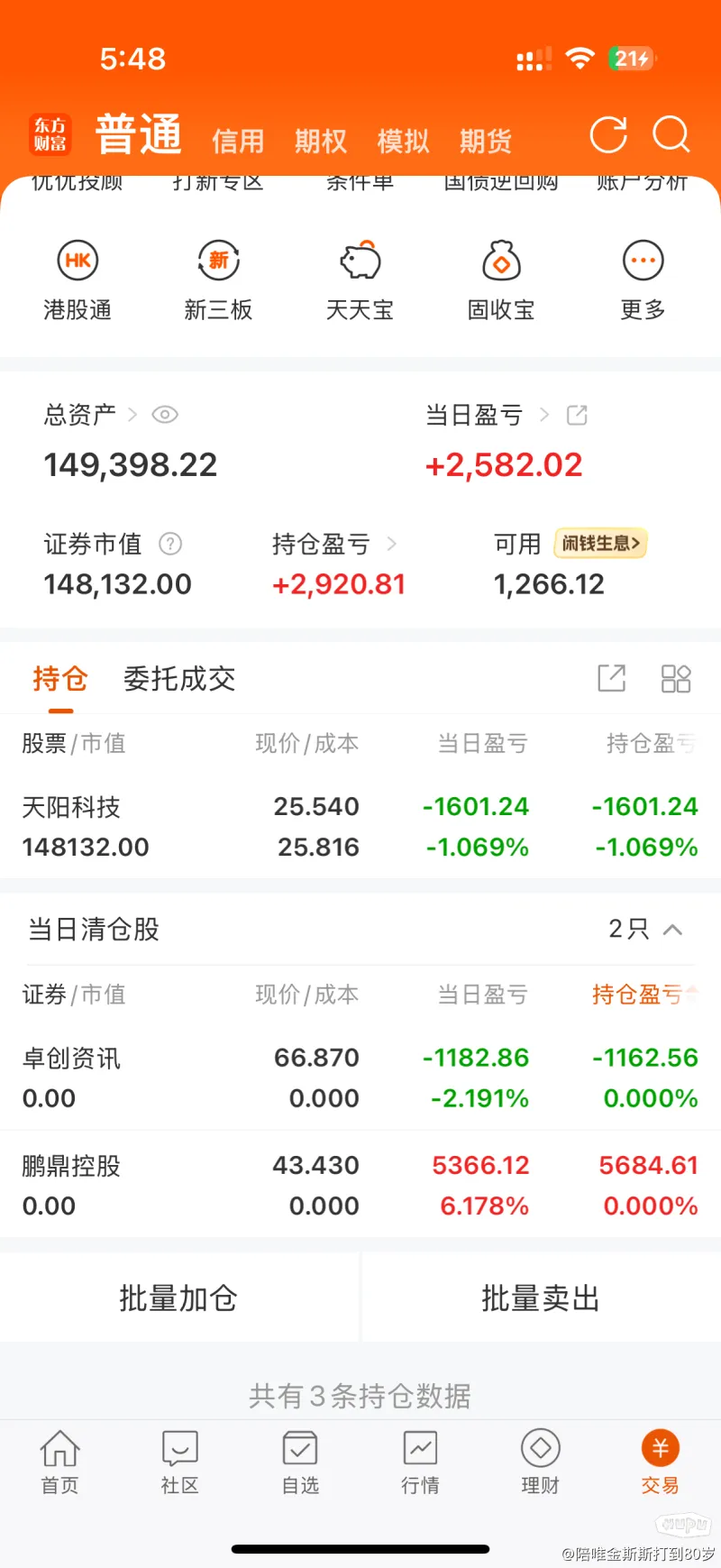Tap 批量卖出 button
This screenshot has height=1568, width=721.
(541, 1298)
